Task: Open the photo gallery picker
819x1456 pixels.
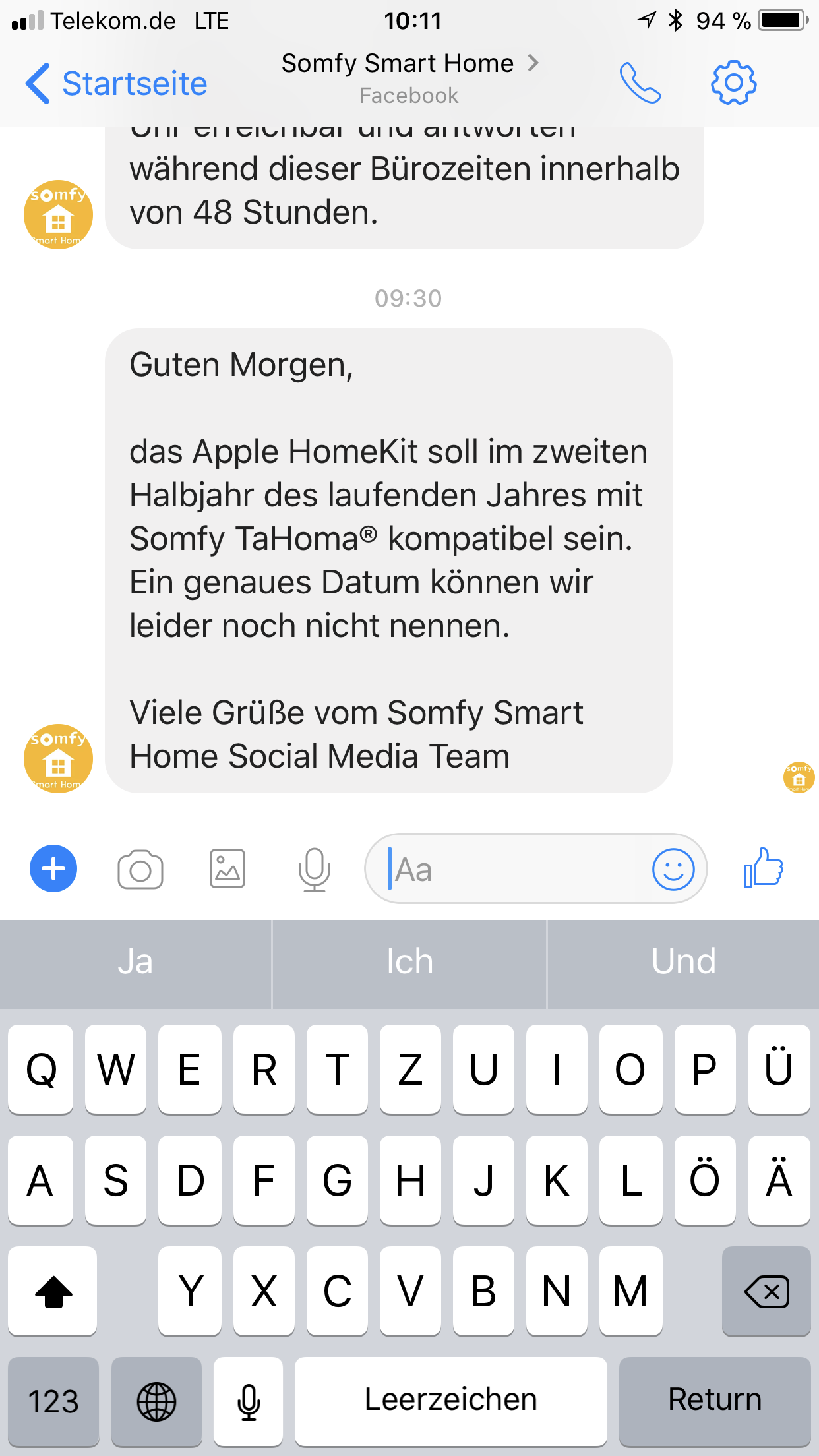Action: tap(228, 869)
